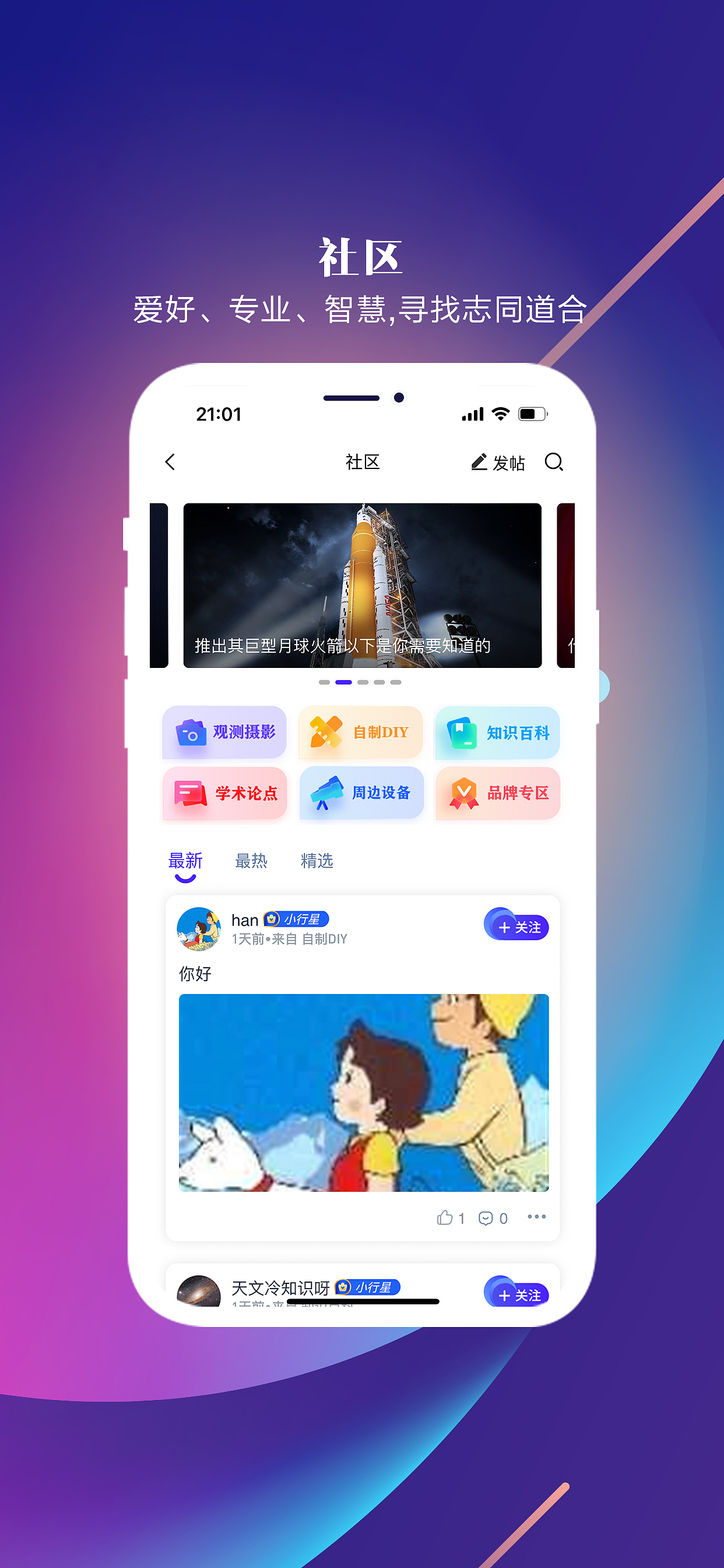Switch to the 最热 tab
Viewport: 724px width, 1568px height.
[251, 860]
